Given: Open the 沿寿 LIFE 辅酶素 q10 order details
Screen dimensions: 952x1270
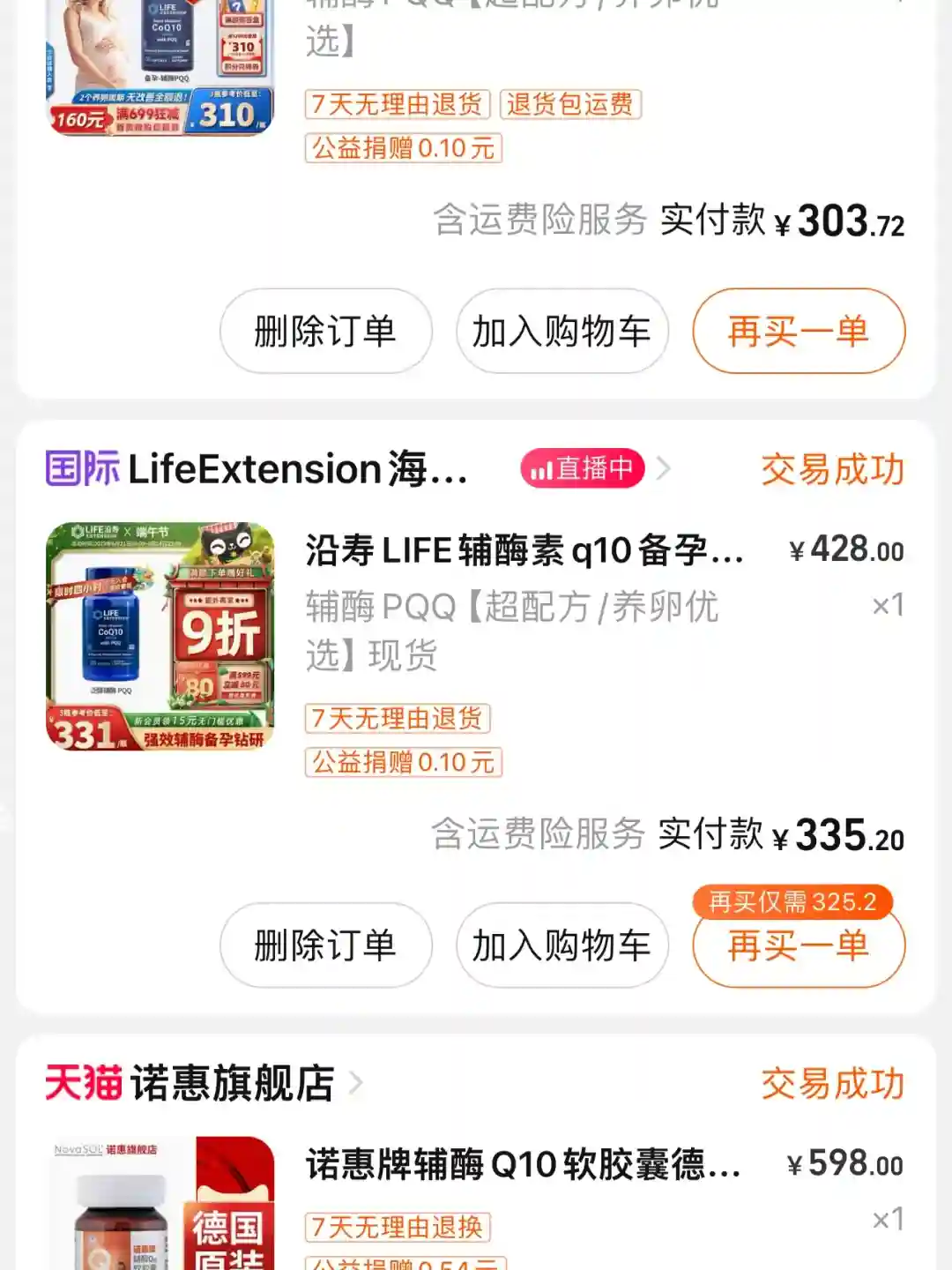Looking at the screenshot, I should coord(524,551).
